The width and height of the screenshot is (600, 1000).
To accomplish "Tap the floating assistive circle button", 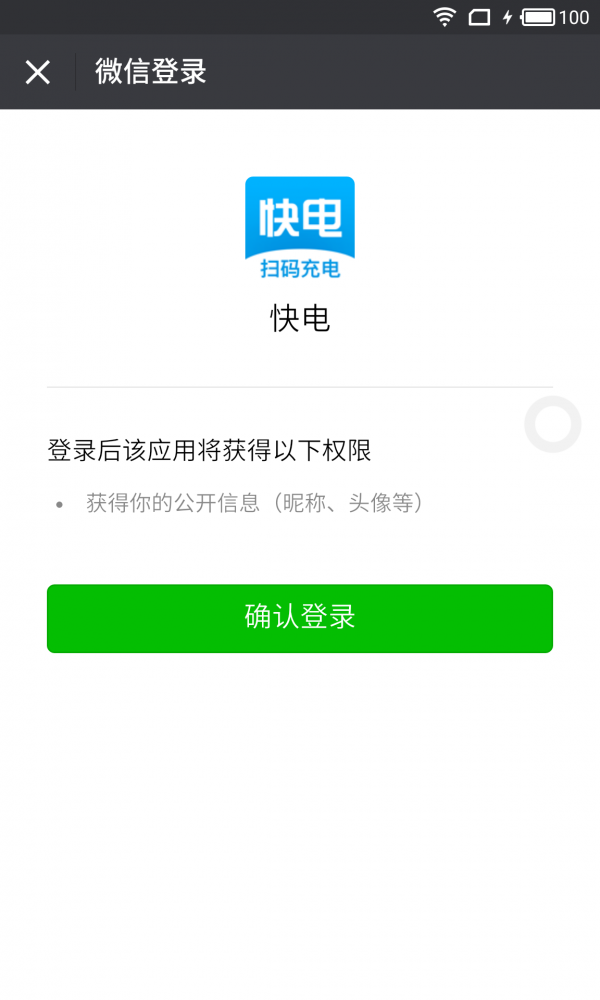I will 552,424.
